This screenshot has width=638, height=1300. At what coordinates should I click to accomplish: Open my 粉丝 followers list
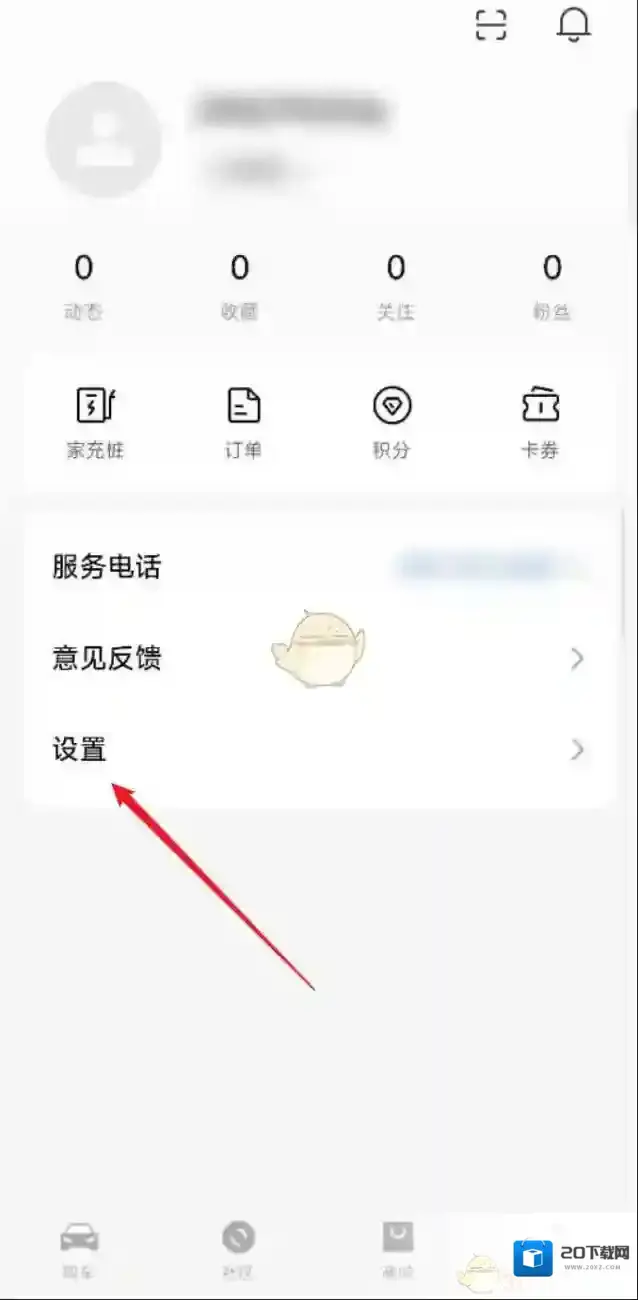552,285
